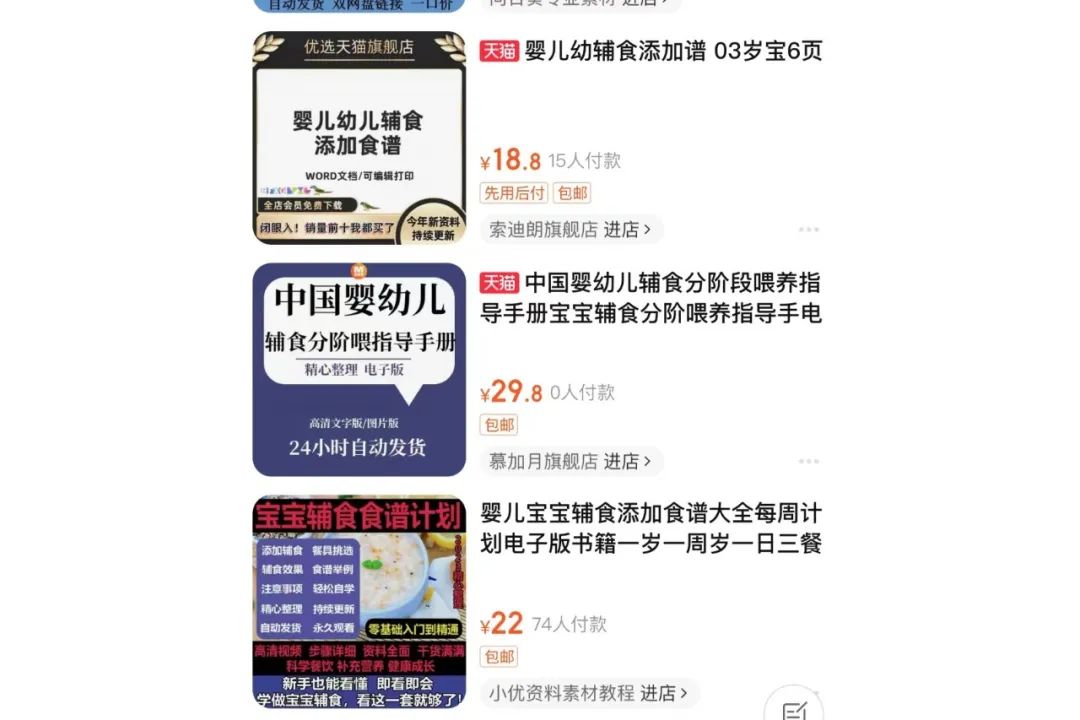Open the 中国婴幼儿辅食分阶喂指导手册 product image
This screenshot has width=1080, height=720.
pos(359,370)
